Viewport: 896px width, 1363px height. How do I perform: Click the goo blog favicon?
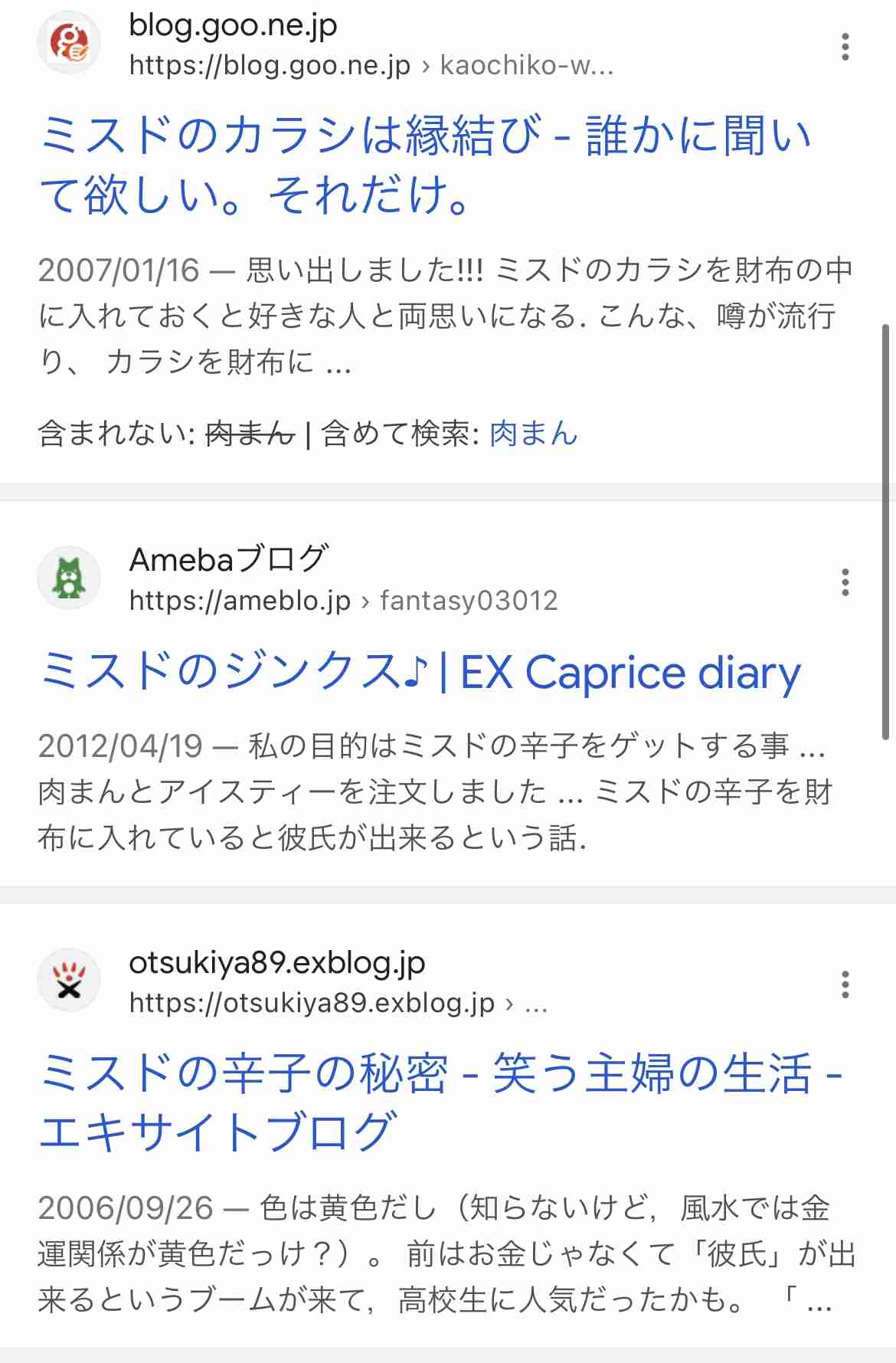point(69,42)
